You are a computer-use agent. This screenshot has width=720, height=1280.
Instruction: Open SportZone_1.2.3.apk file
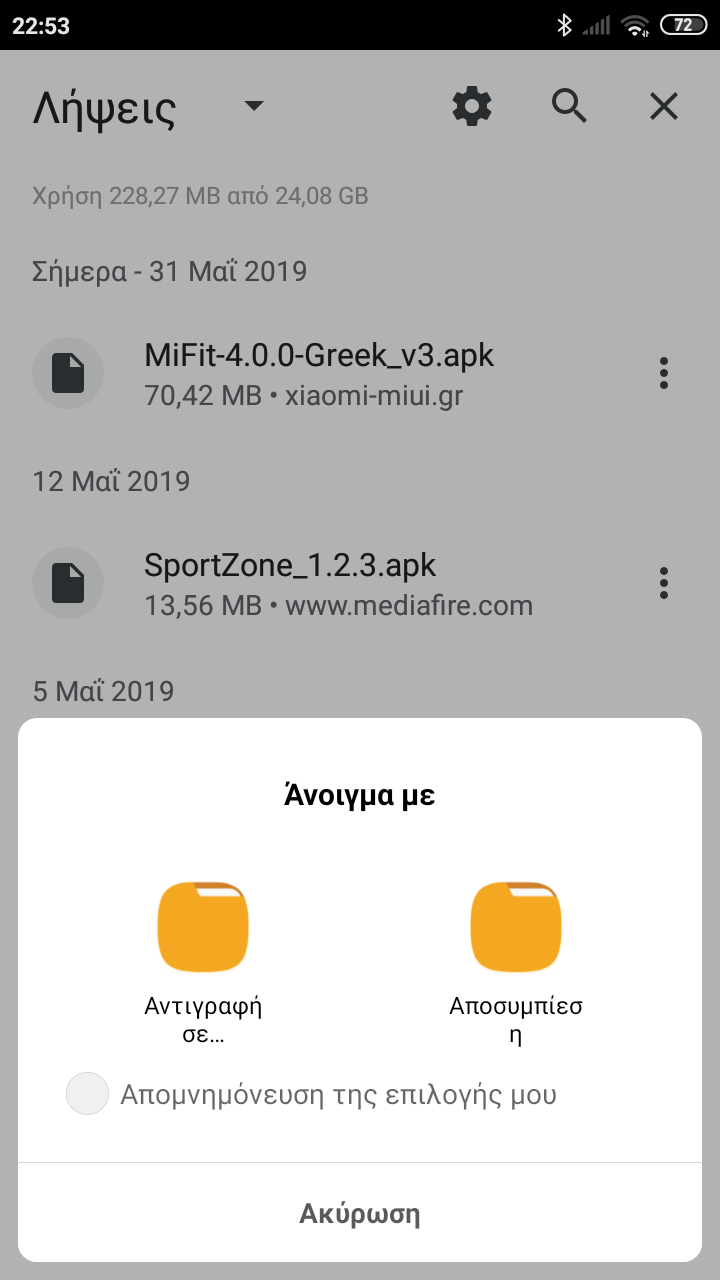coord(290,584)
